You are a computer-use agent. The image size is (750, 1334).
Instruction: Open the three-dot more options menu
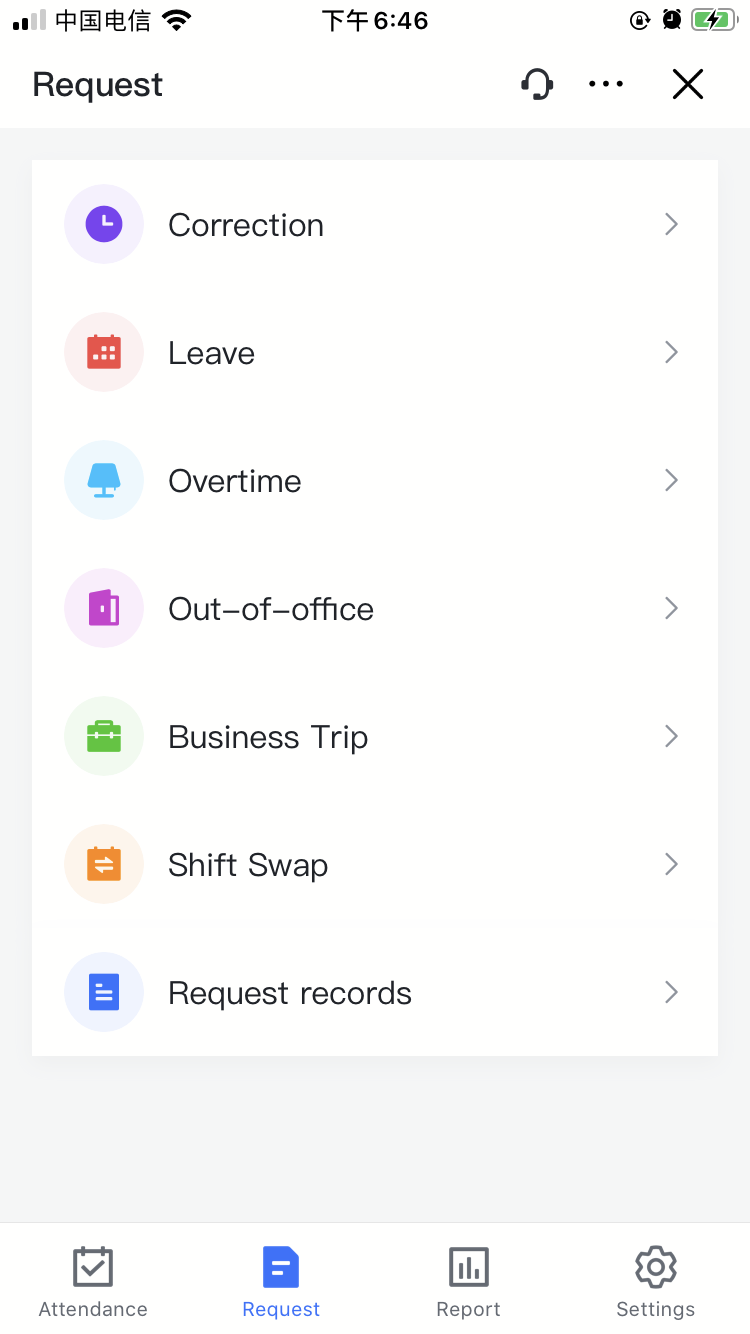click(x=606, y=84)
